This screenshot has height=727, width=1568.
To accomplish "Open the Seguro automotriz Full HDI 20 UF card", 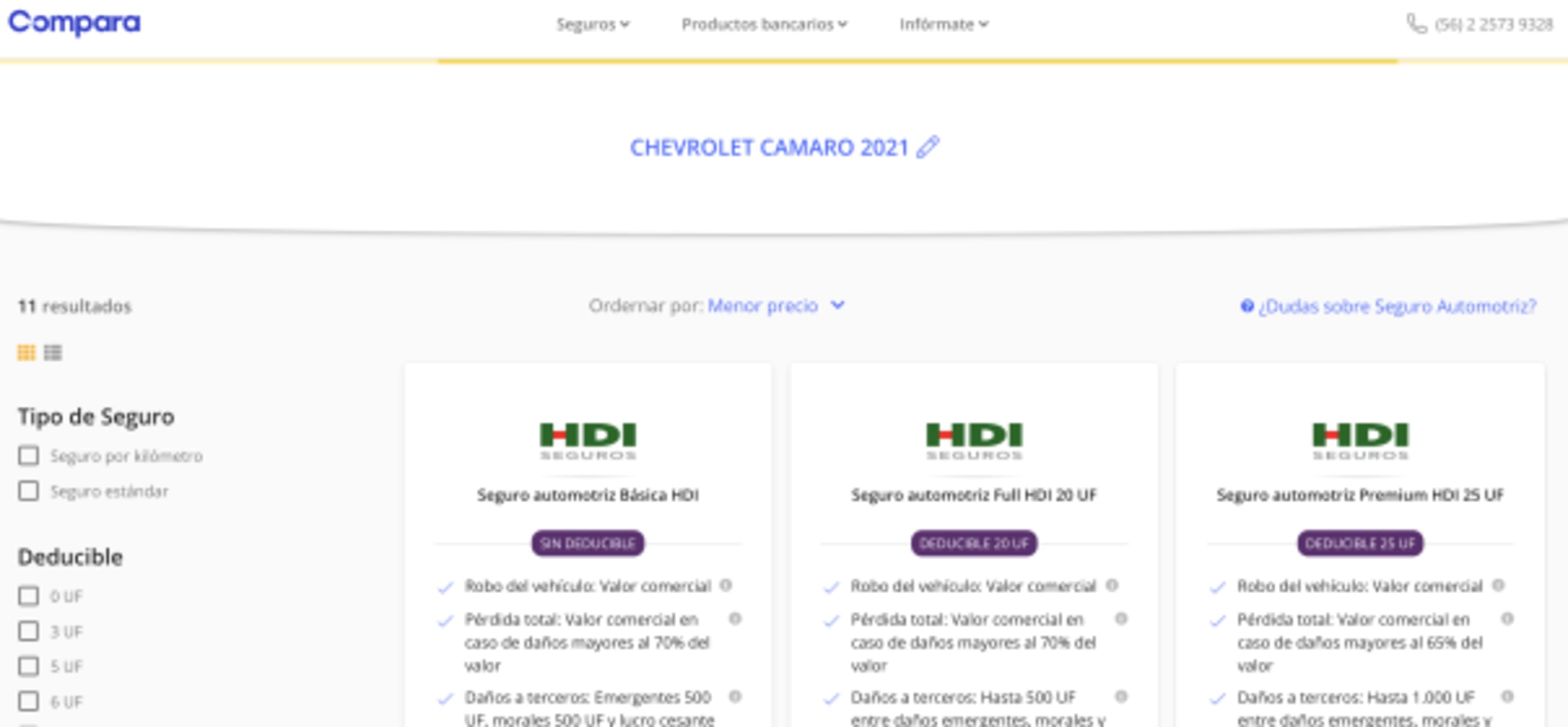I will [x=973, y=495].
